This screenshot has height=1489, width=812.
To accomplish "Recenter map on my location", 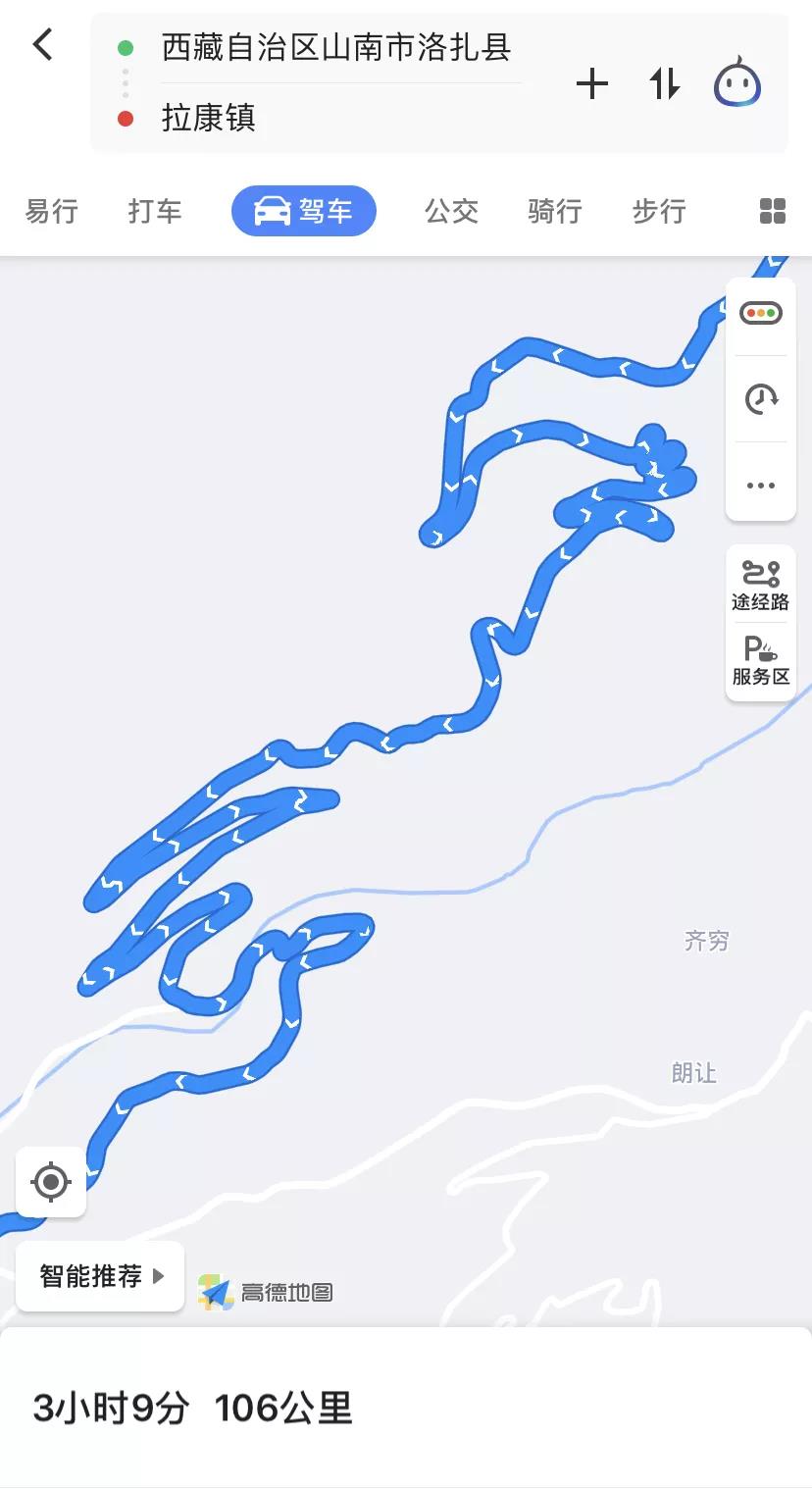I will (x=51, y=1182).
